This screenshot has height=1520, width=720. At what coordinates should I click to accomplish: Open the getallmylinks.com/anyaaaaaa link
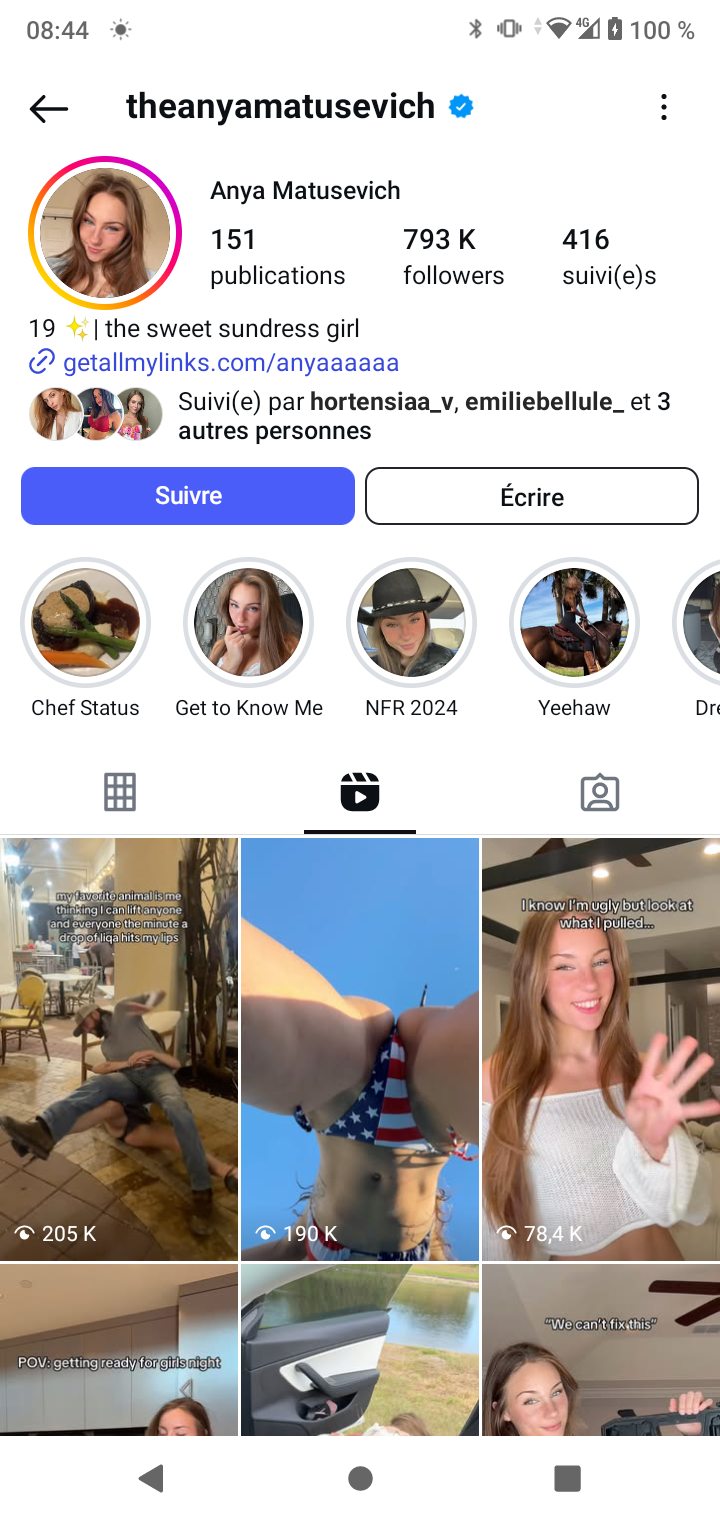[230, 362]
